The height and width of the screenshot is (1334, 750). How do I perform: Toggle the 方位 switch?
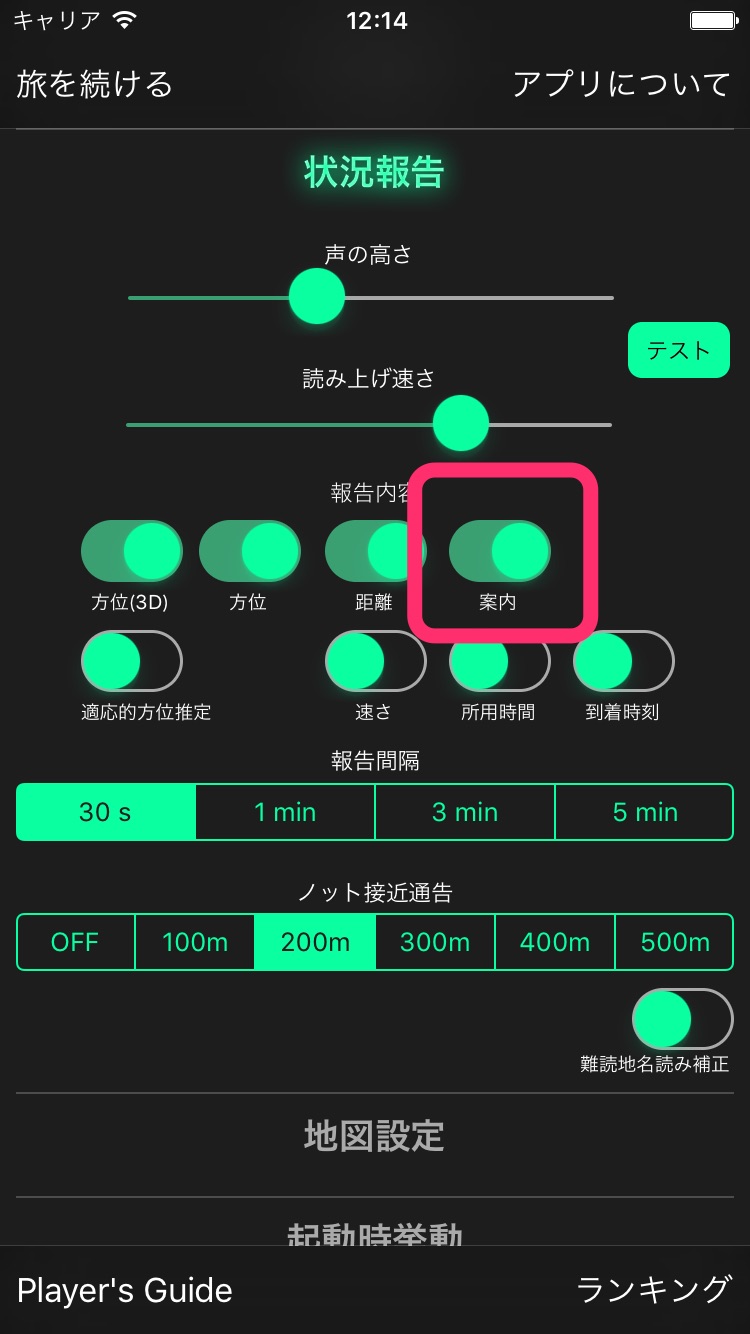(249, 551)
